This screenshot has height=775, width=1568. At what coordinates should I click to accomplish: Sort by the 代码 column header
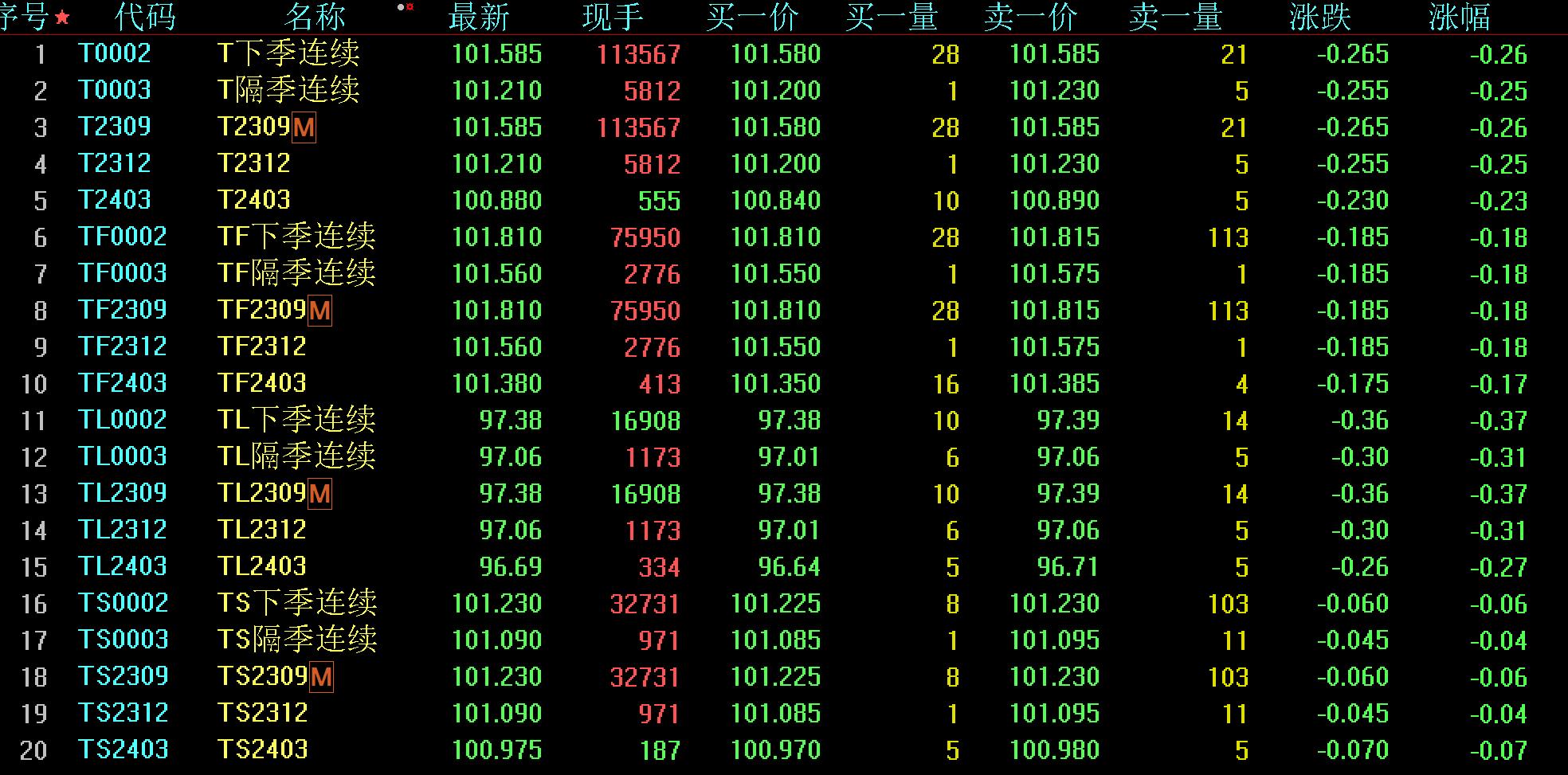[144, 17]
